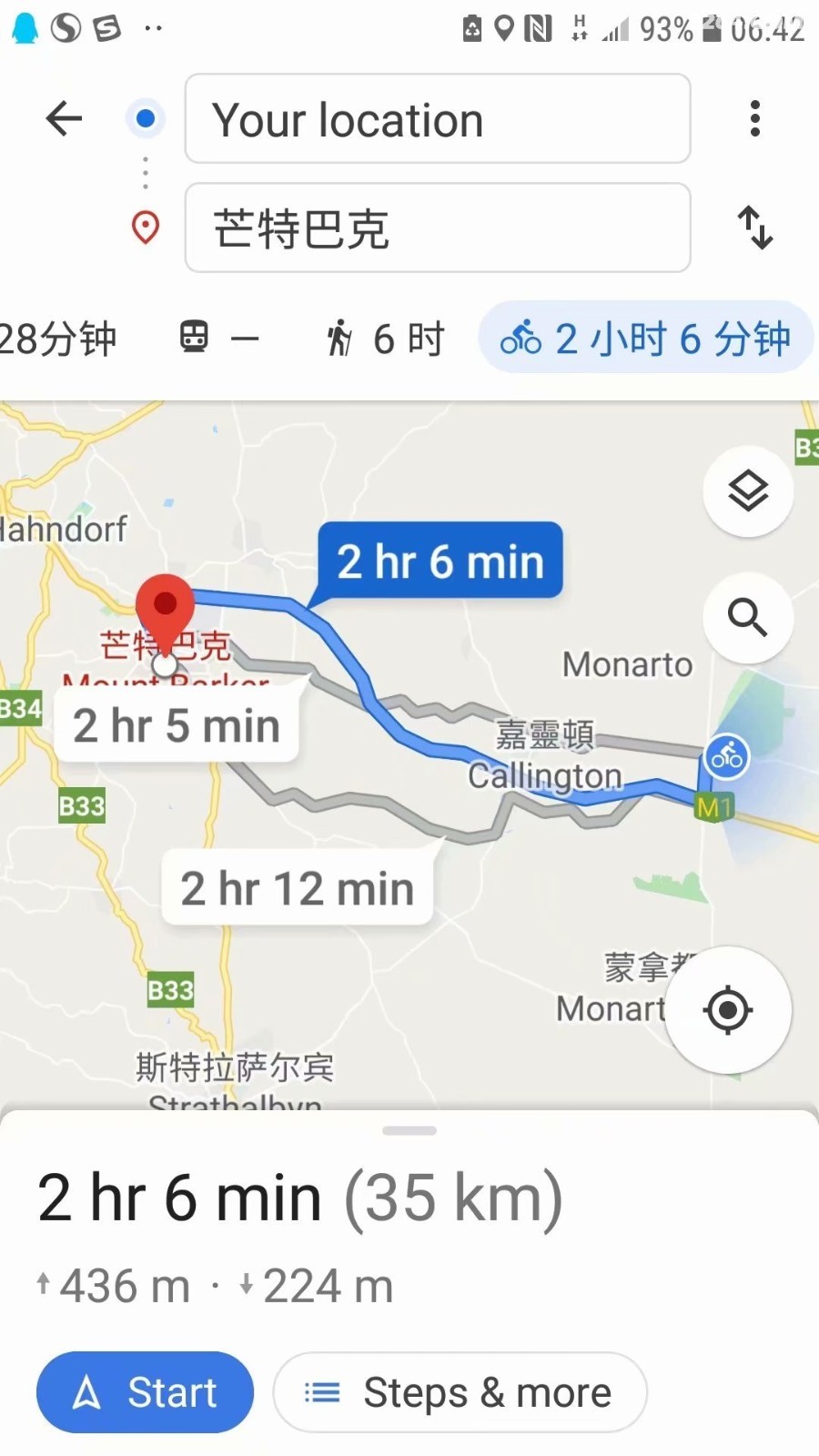Select cycling mode, 2 小时 6 分钟
819x1456 pixels.
tap(645, 338)
